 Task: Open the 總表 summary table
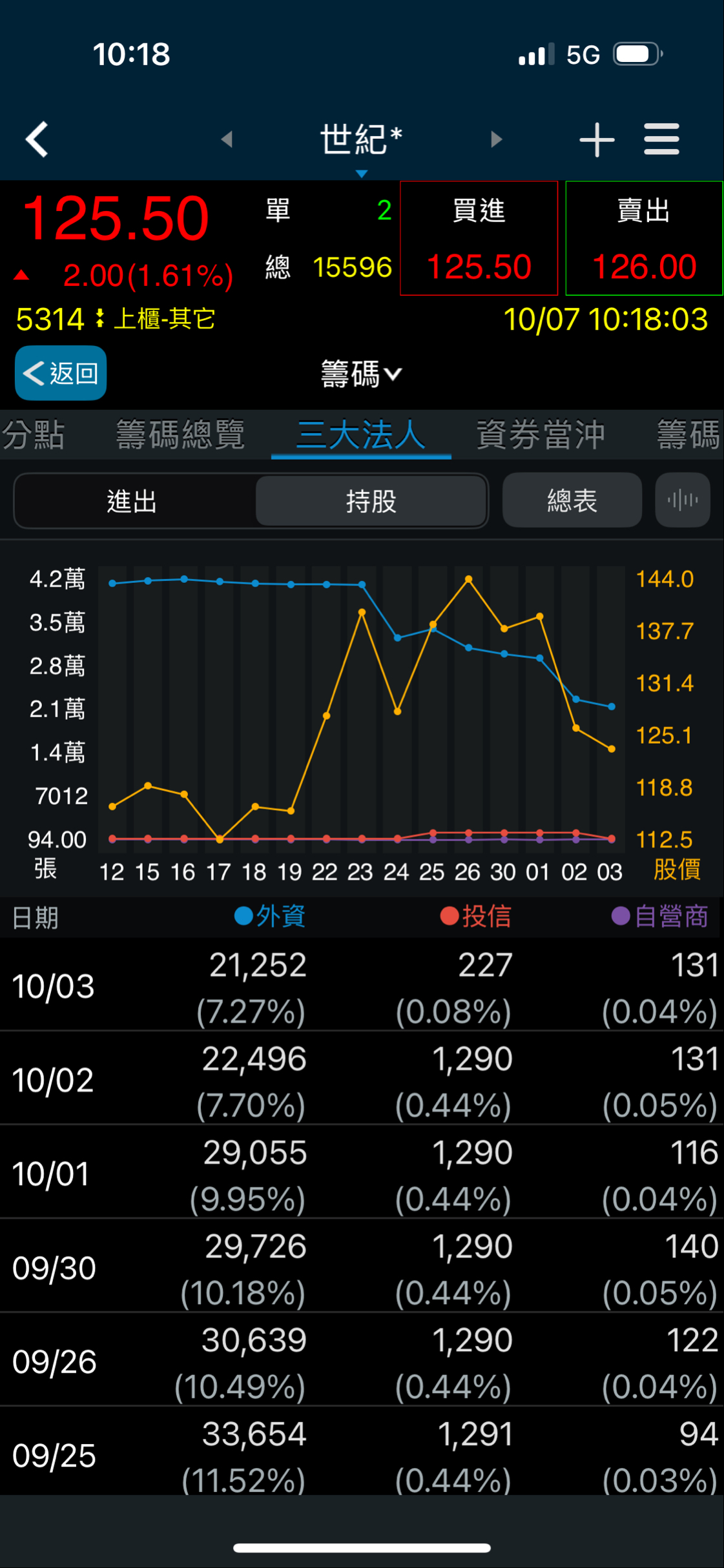(x=572, y=500)
